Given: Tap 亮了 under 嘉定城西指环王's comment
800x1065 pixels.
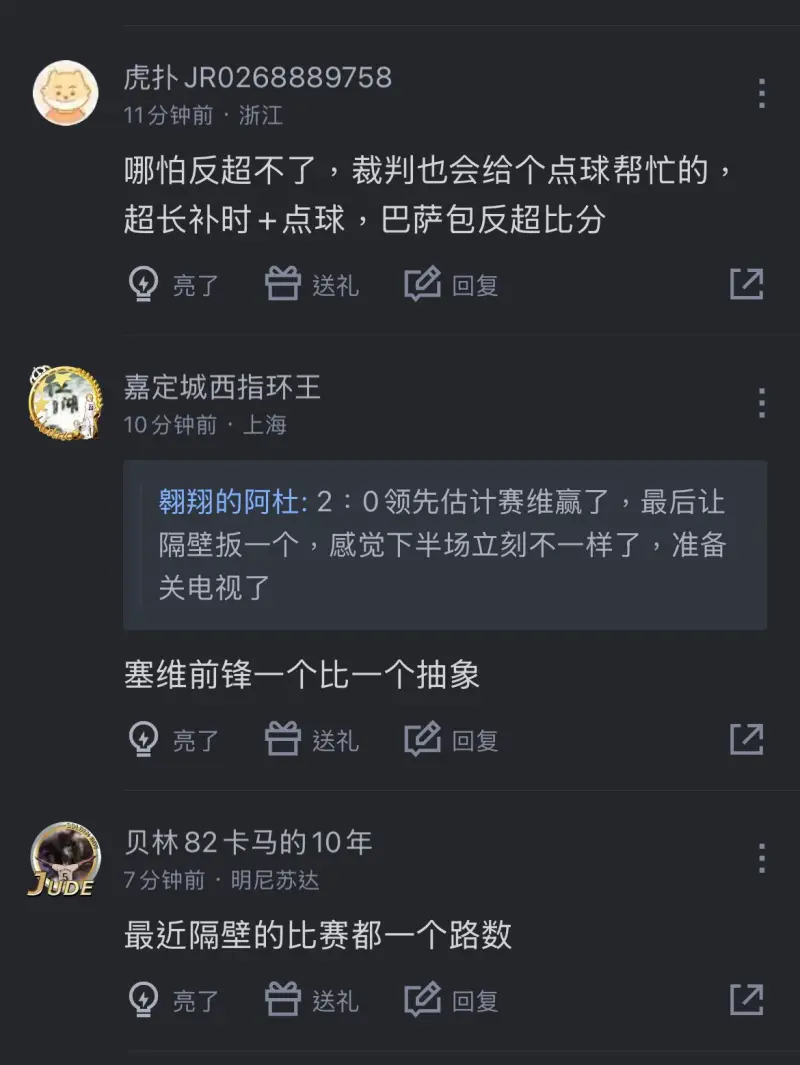Looking at the screenshot, I should coord(174,740).
